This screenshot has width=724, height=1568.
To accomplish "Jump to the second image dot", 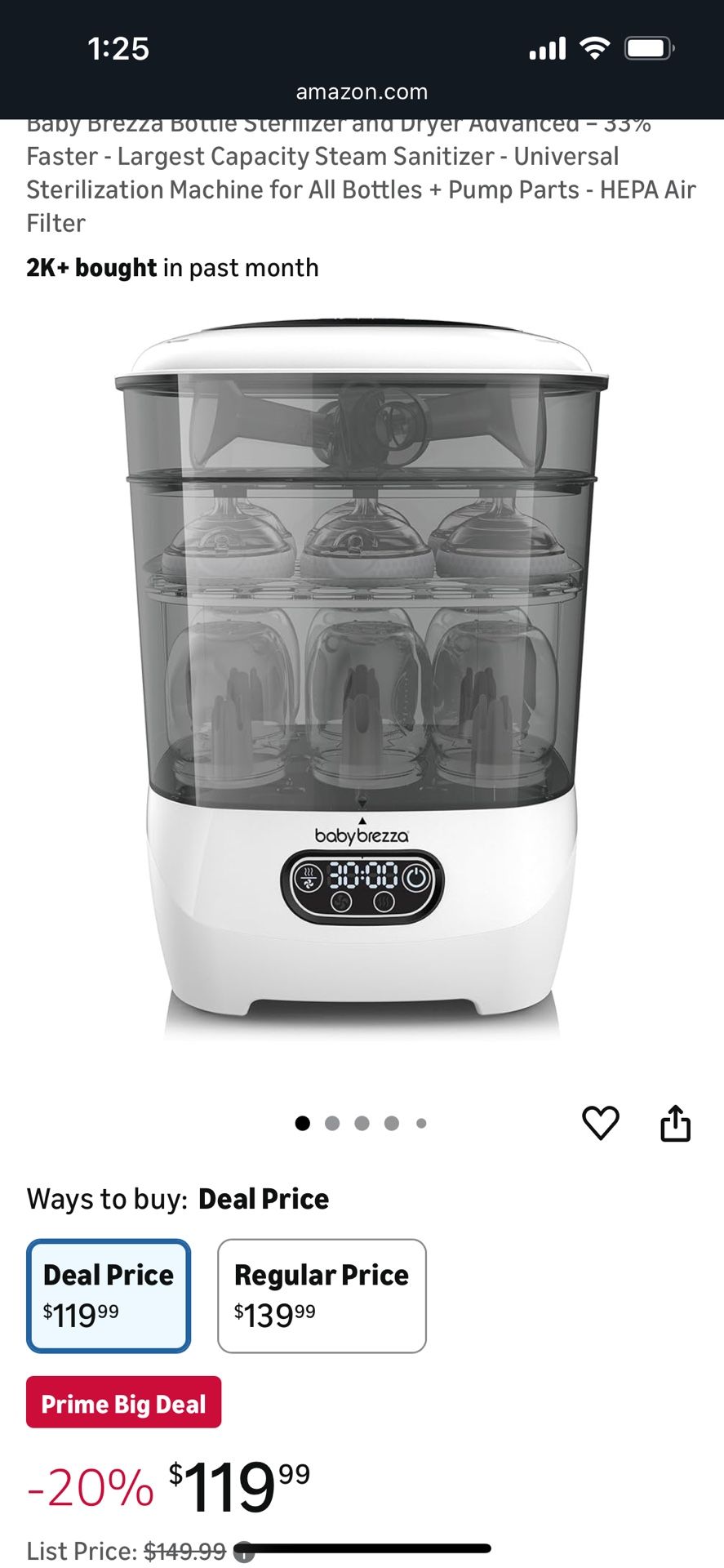I will click(x=332, y=1123).
